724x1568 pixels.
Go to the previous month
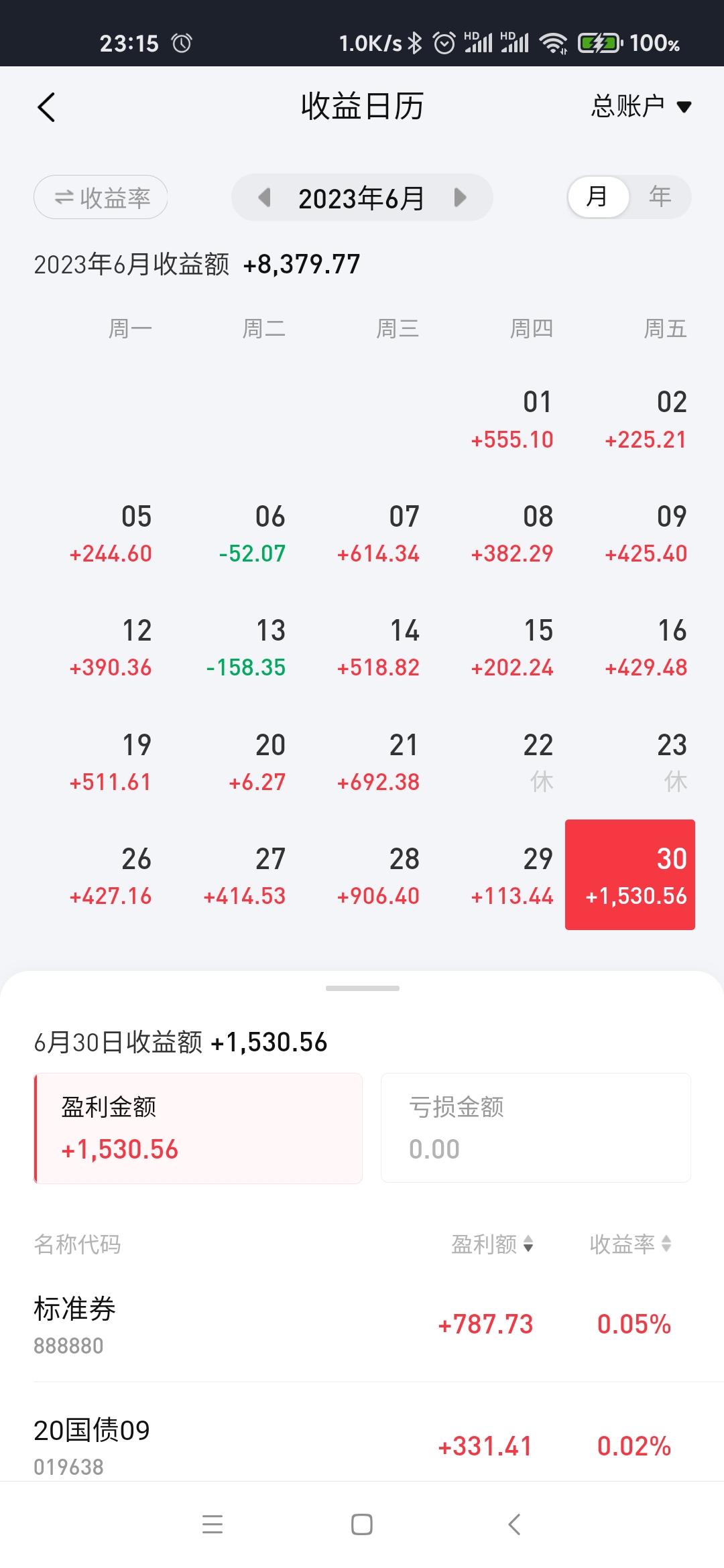[265, 198]
